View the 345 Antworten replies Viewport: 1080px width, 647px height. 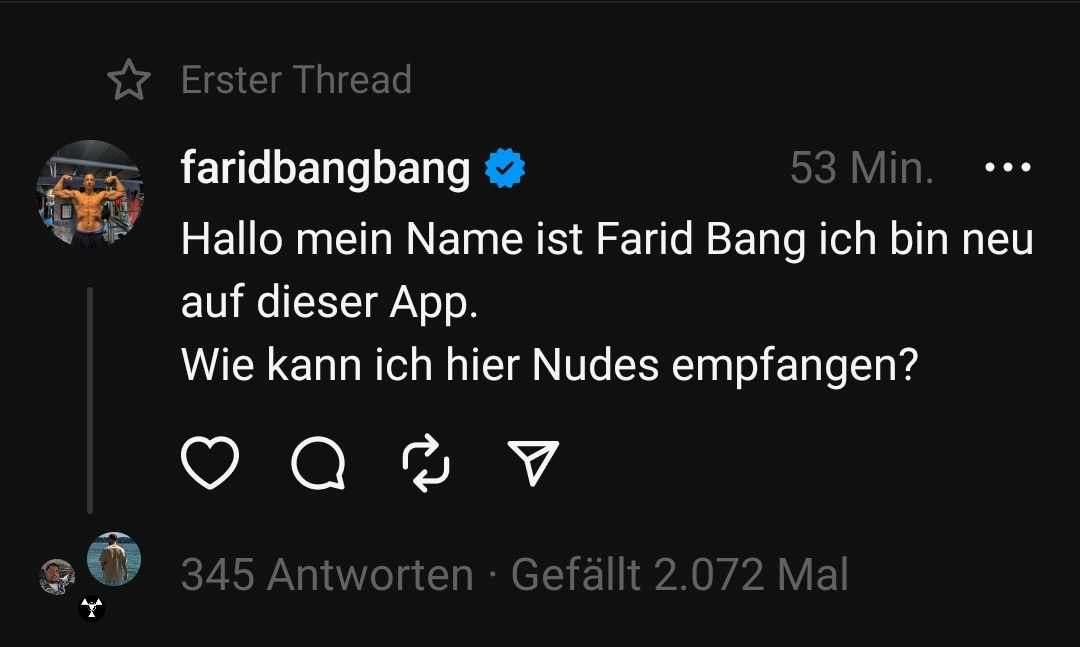(x=327, y=575)
